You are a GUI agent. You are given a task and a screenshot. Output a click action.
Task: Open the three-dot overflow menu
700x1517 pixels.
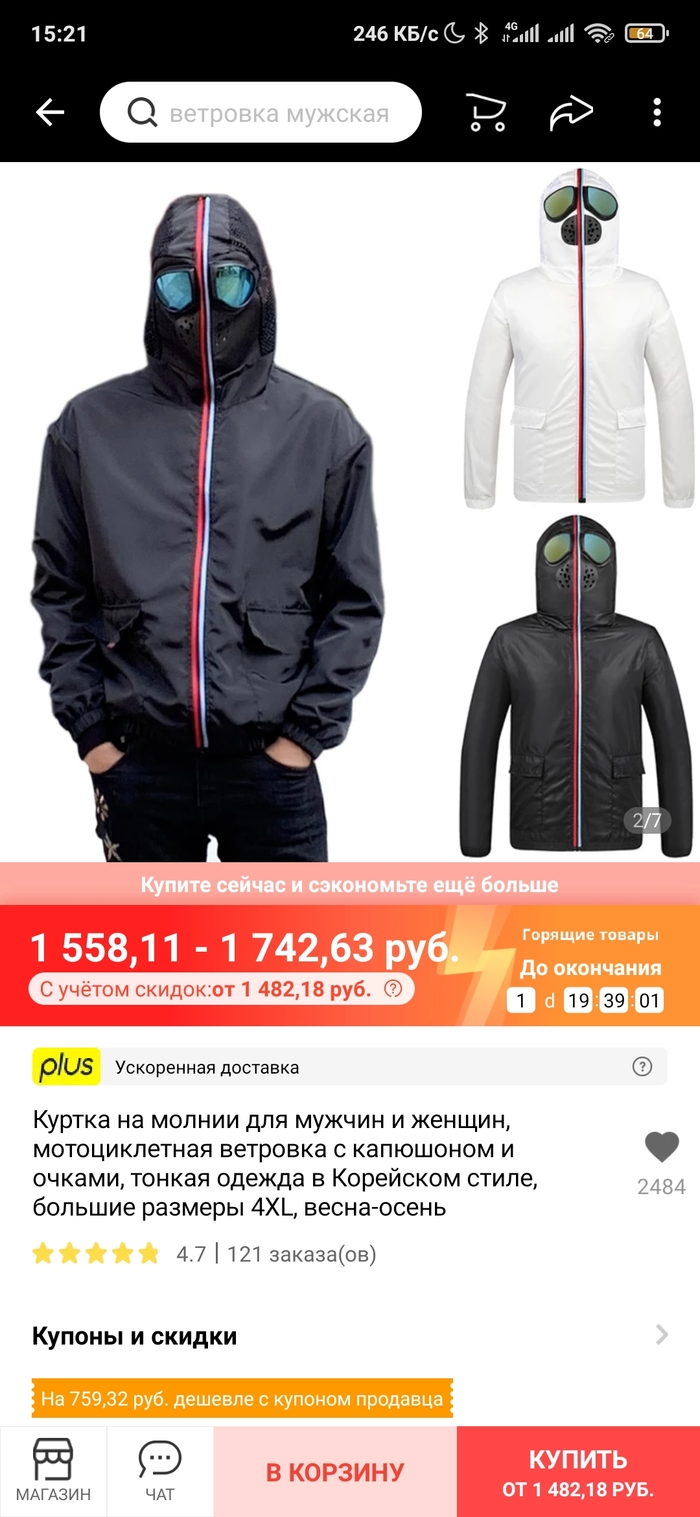click(657, 113)
